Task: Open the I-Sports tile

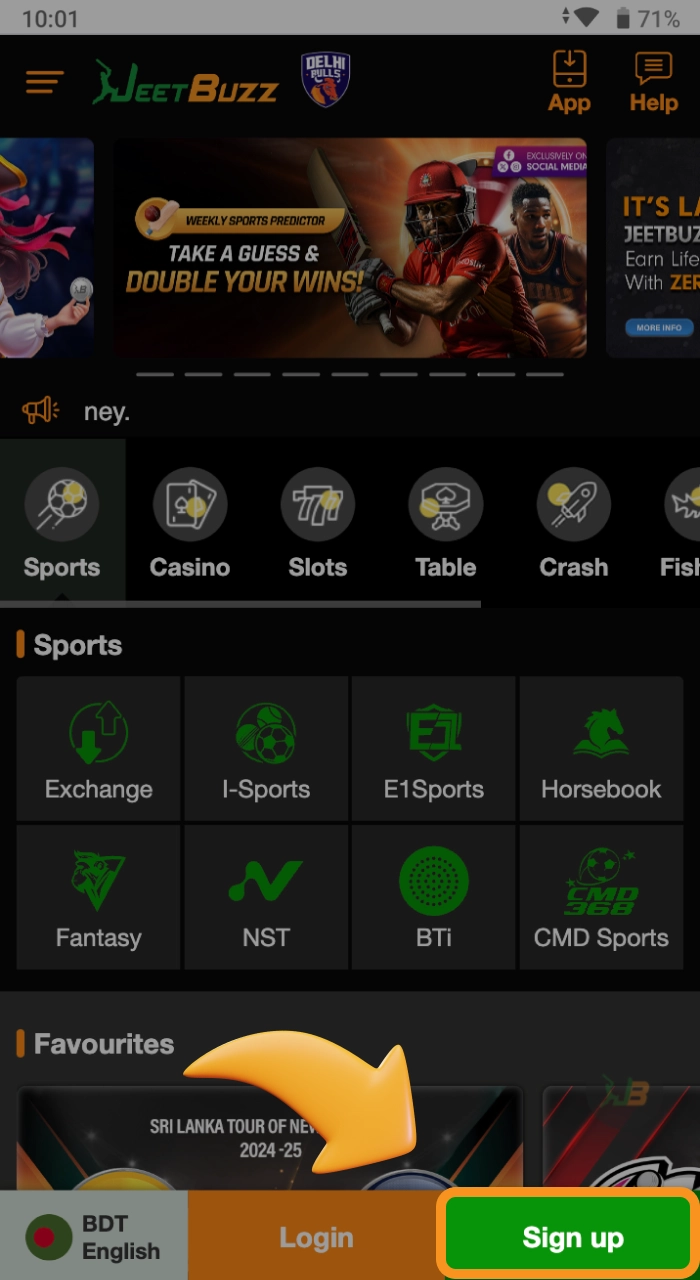Action: click(x=266, y=749)
